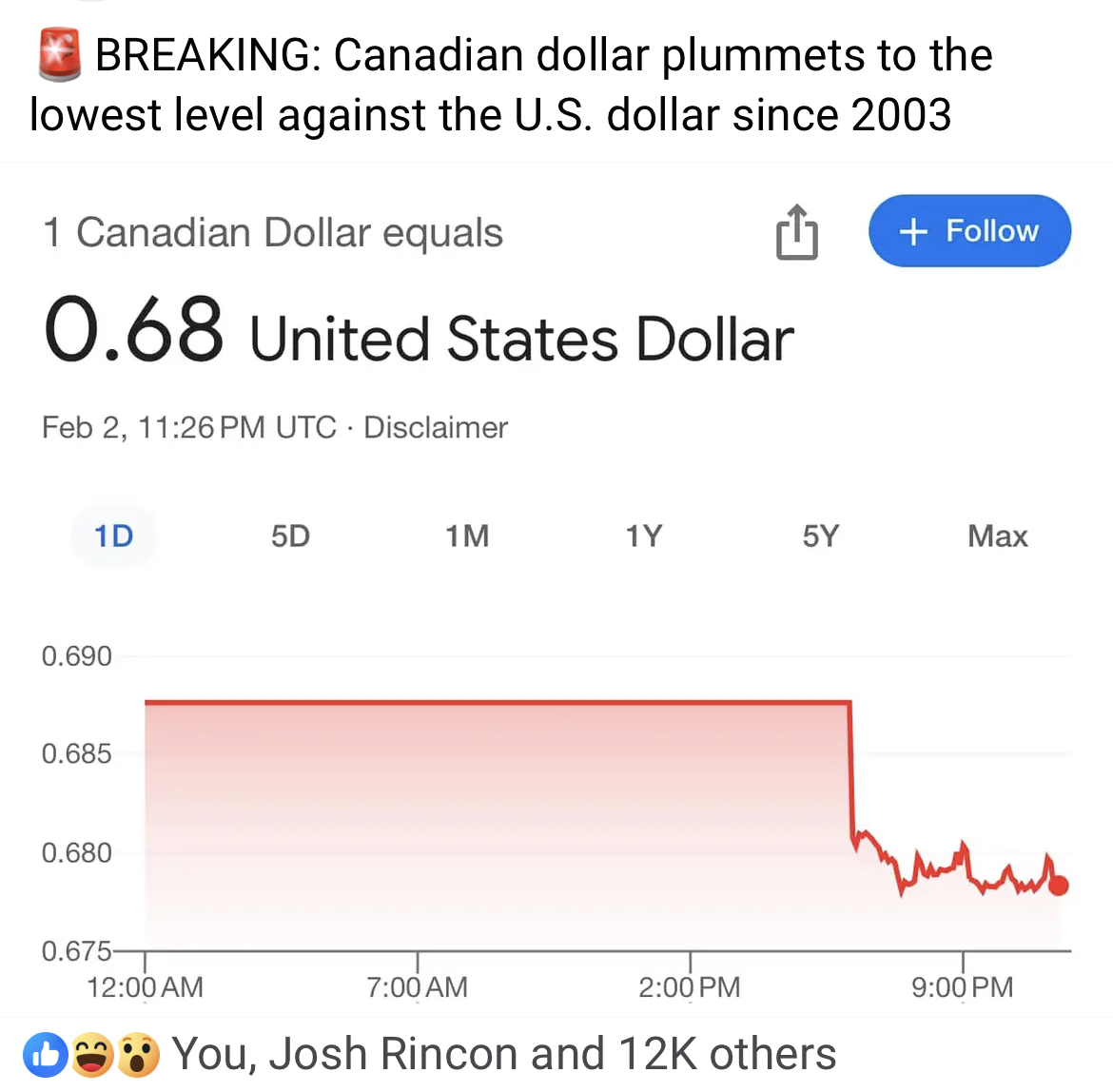View who reacted: Josh Rincon and 12K others
The height and width of the screenshot is (1092, 1113).
[503, 1054]
